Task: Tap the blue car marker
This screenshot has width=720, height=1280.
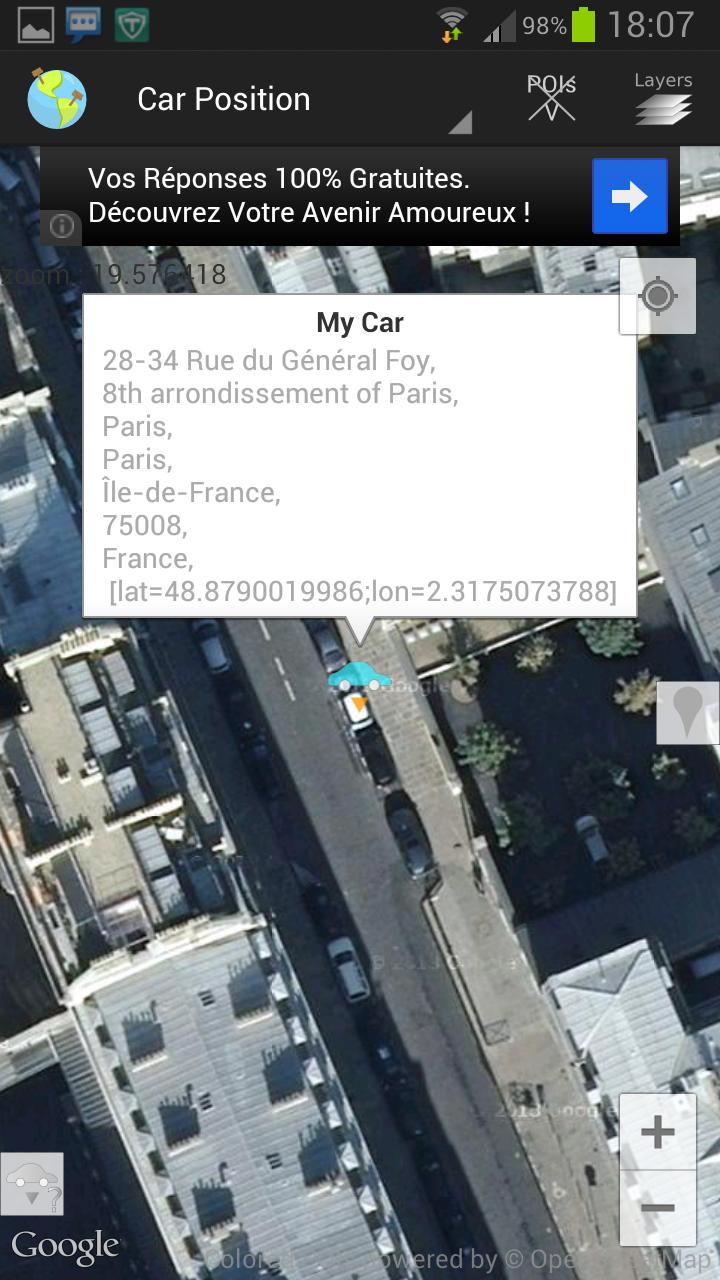Action: [x=359, y=679]
